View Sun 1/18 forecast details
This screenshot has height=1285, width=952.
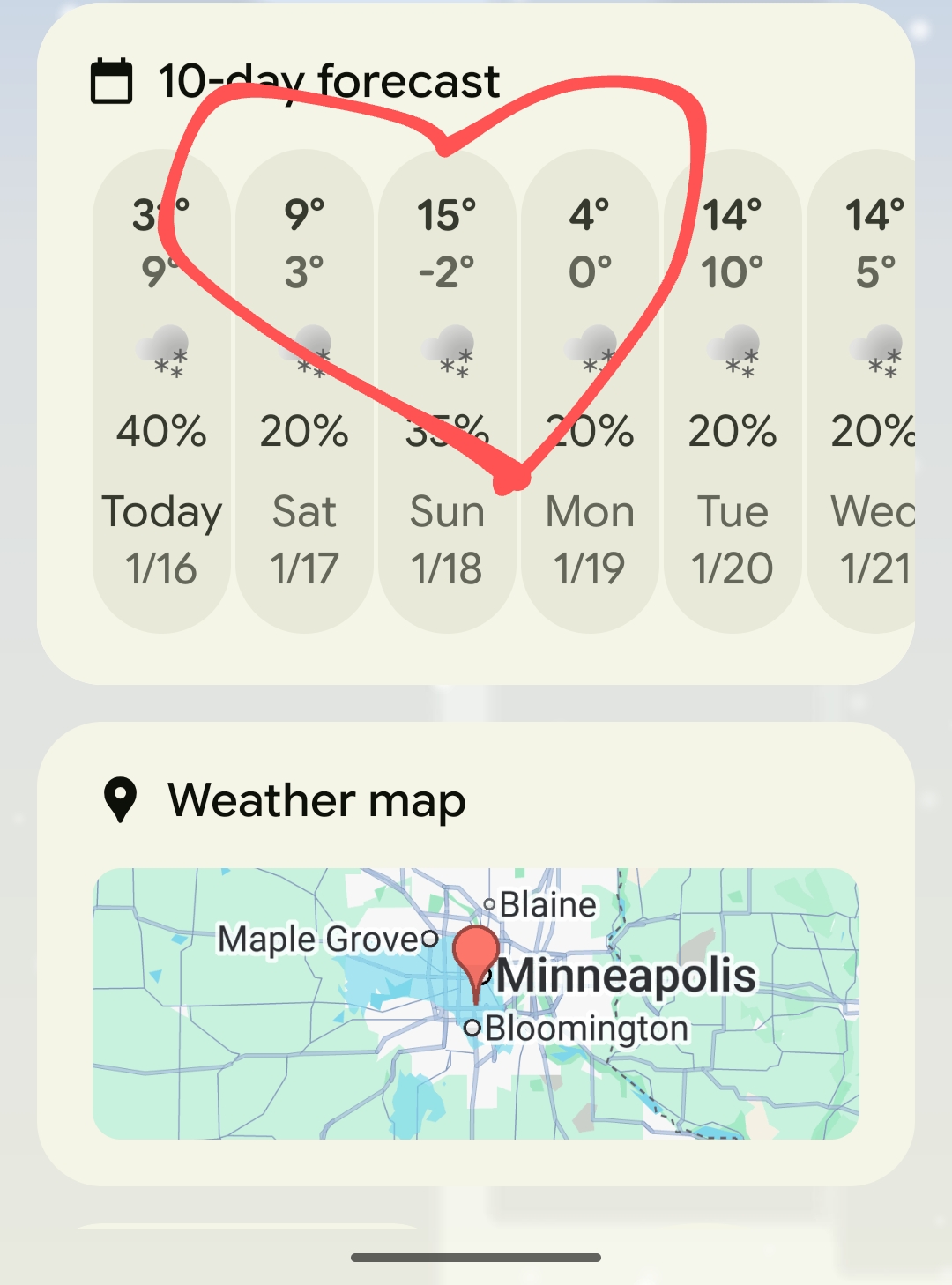pos(447,392)
